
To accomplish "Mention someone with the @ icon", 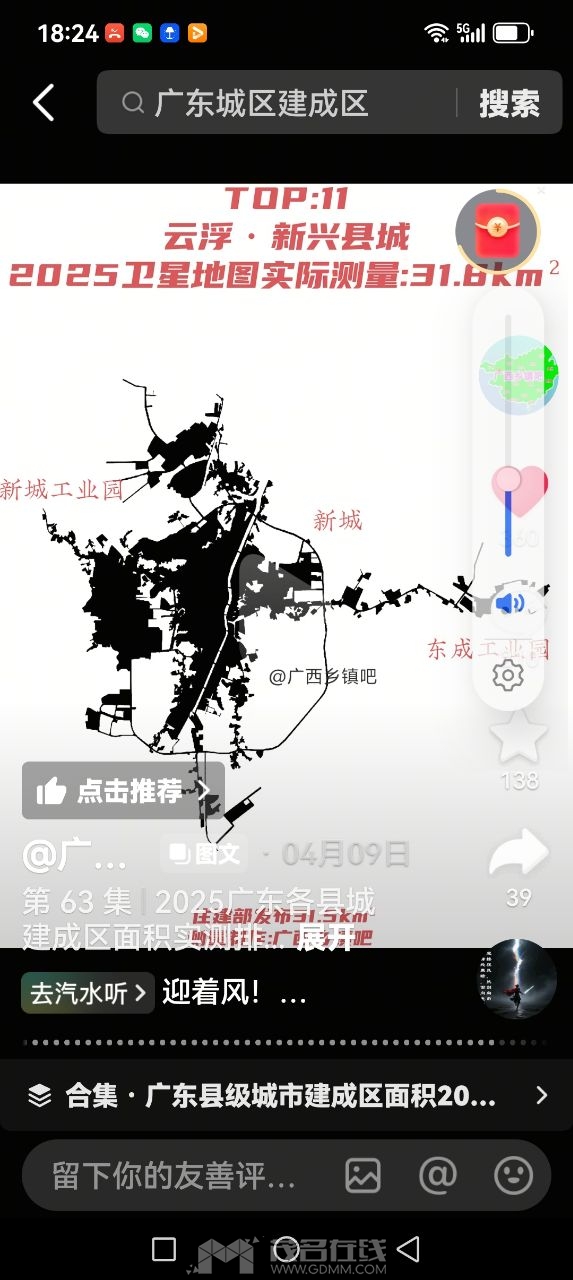I will (438, 1176).
